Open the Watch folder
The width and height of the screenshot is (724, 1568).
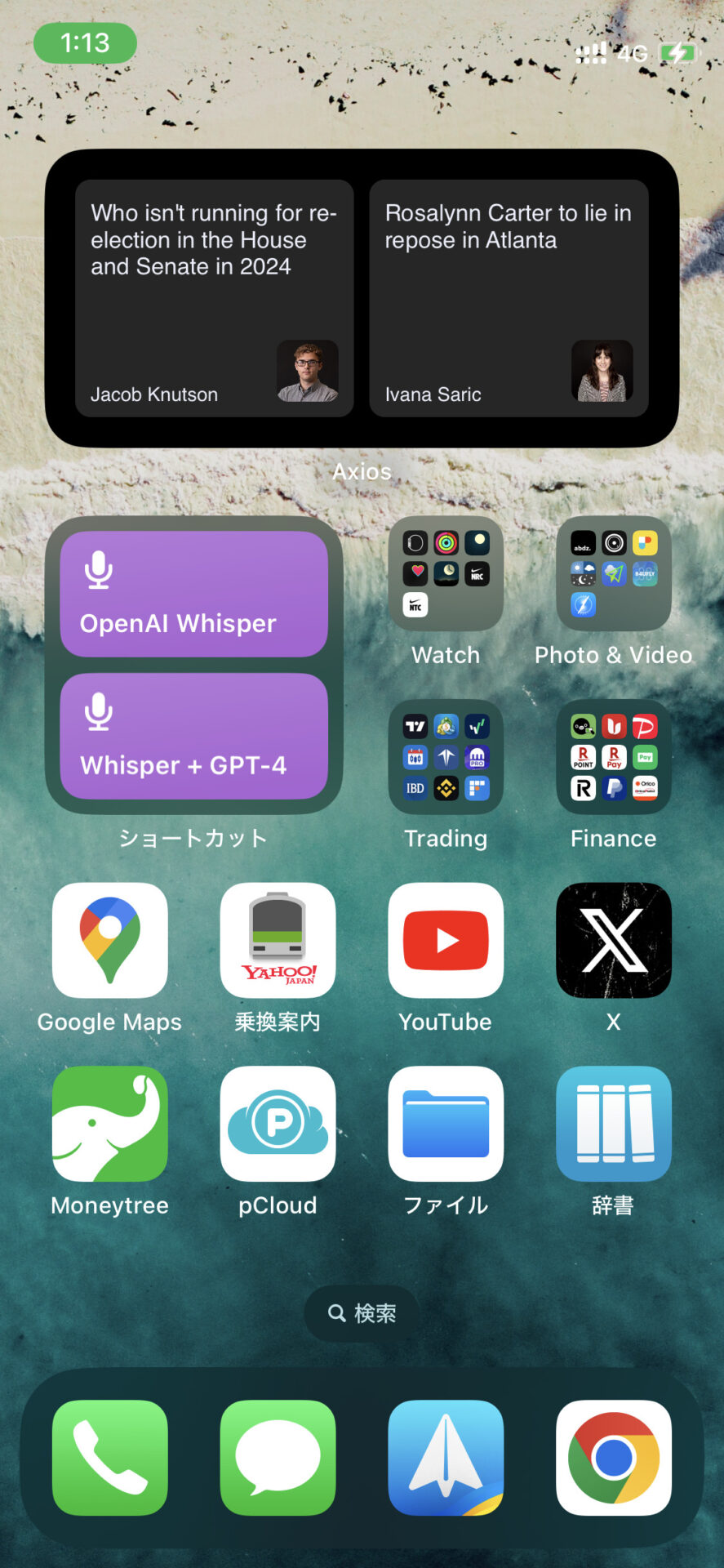click(446, 574)
